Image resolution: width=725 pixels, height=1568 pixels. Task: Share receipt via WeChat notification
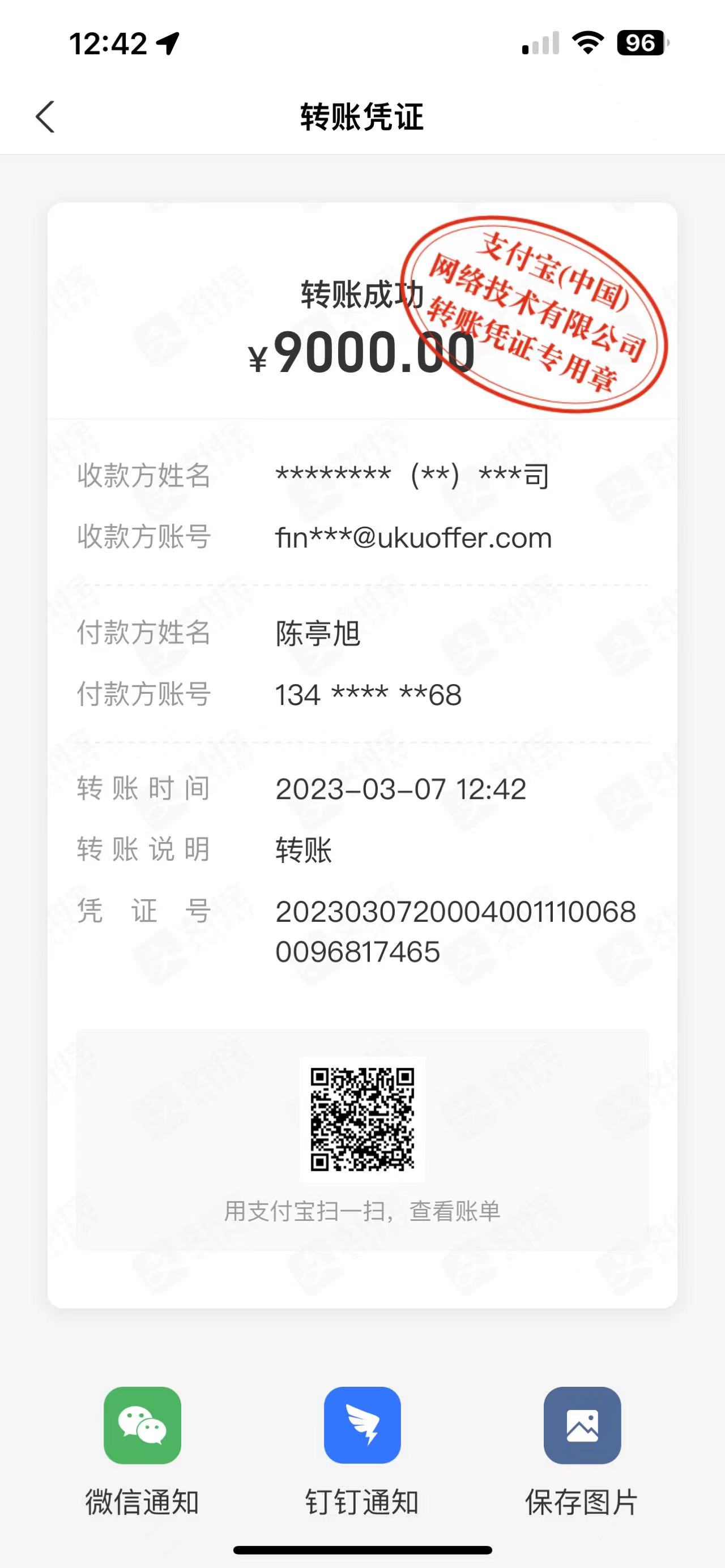click(142, 1425)
